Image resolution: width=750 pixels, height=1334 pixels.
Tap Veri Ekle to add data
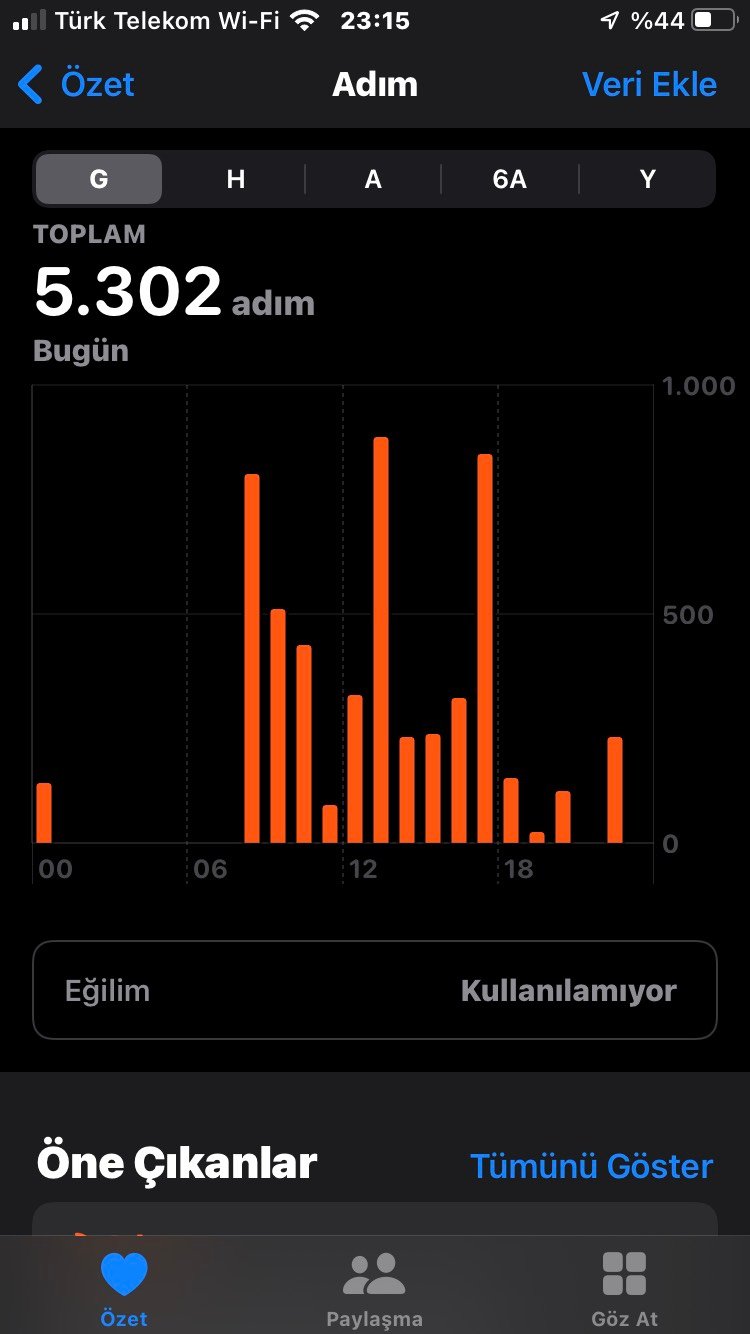(649, 84)
